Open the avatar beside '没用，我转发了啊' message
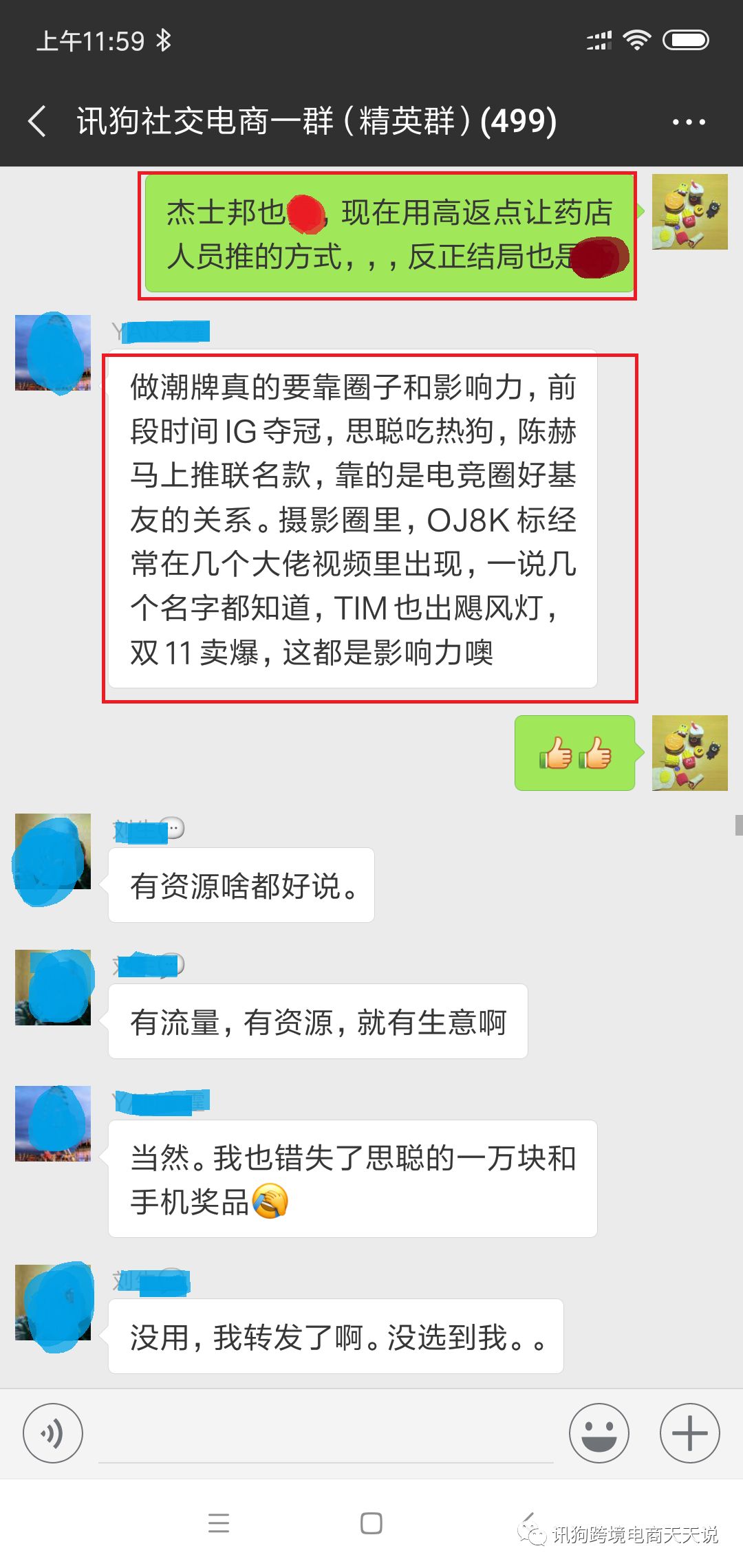The height and width of the screenshot is (1568, 743). (53, 1303)
